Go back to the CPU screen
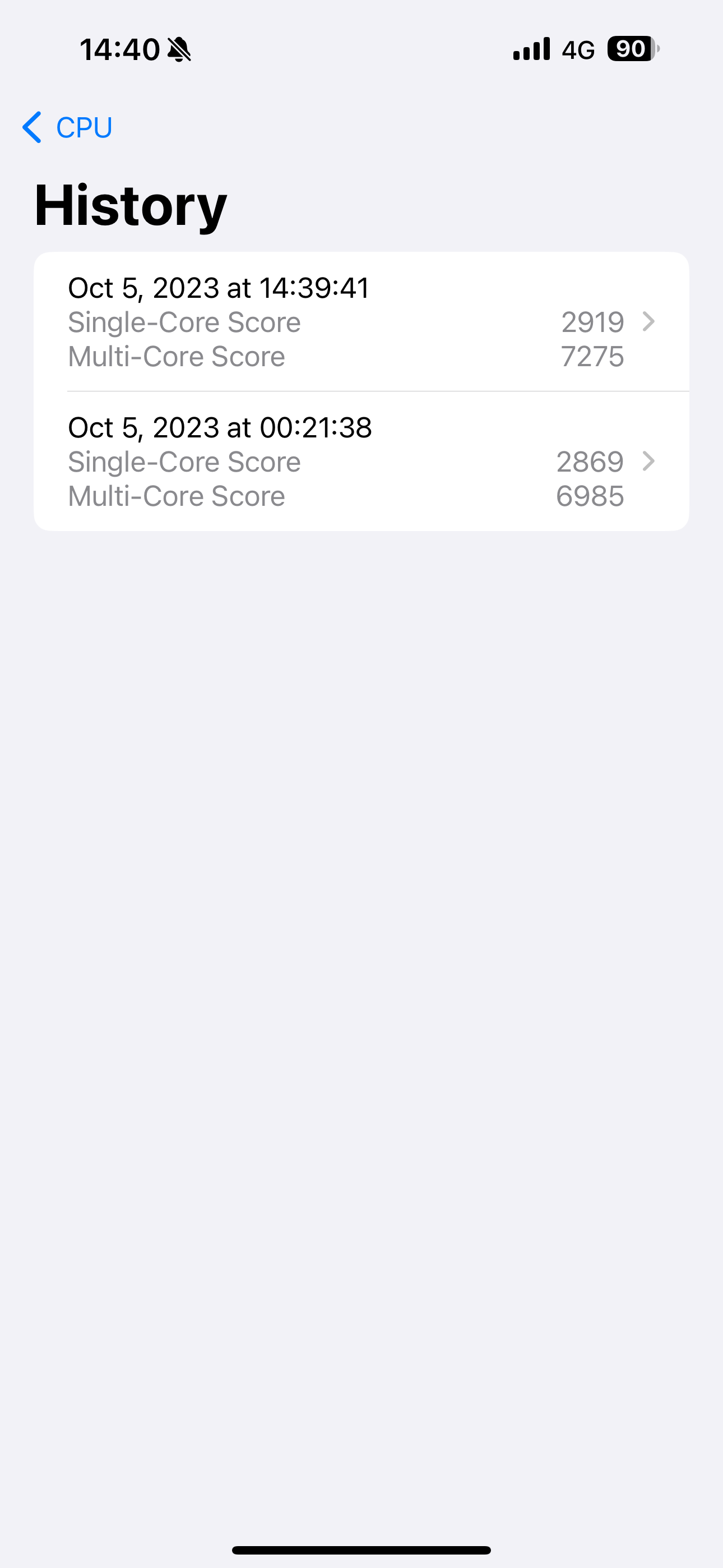The image size is (723, 1568). tap(68, 127)
